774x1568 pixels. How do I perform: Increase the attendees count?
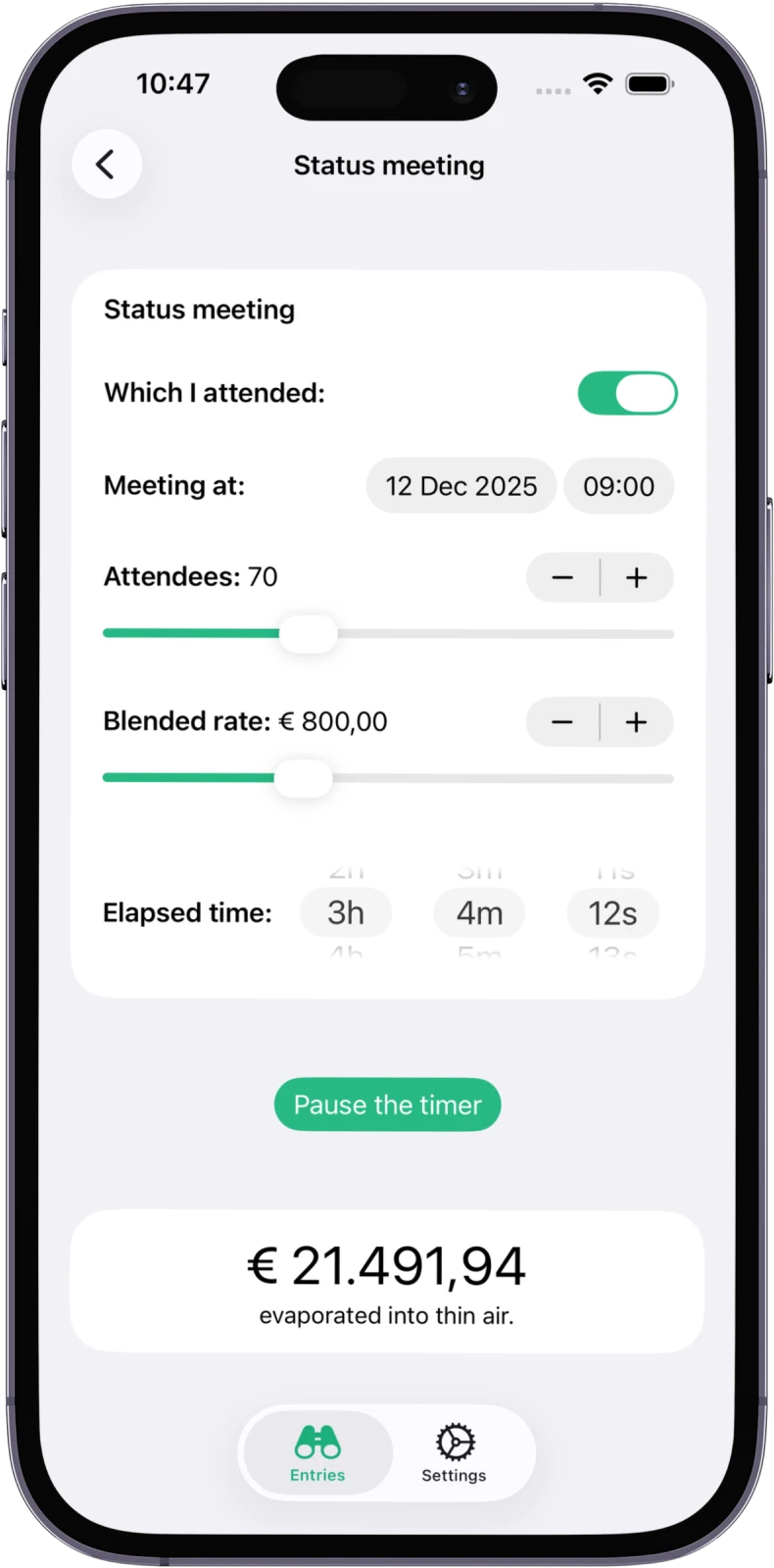637,578
